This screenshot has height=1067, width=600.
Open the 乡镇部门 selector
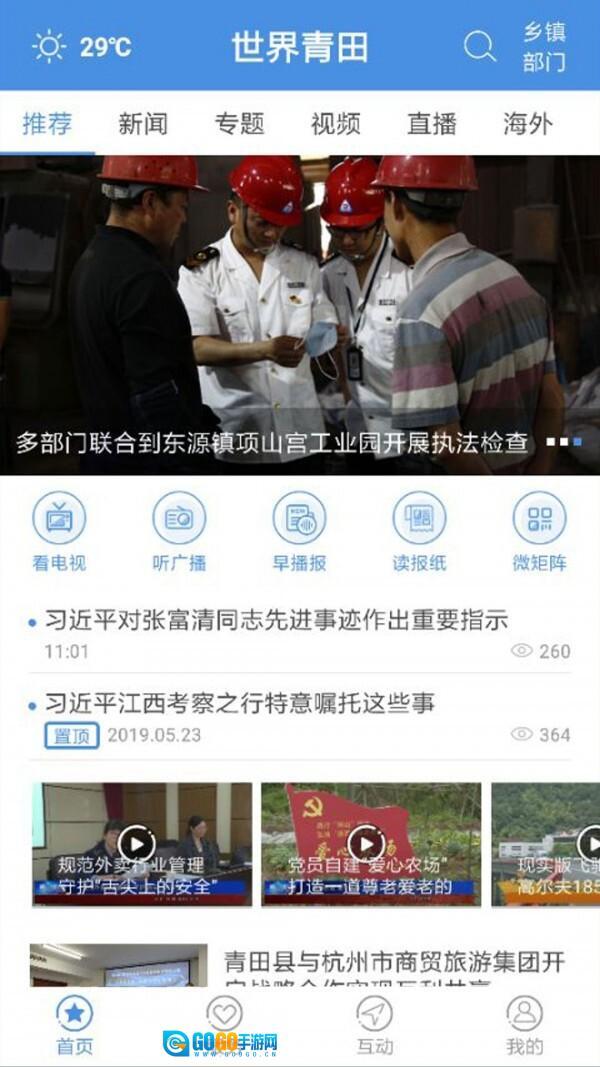pos(544,46)
